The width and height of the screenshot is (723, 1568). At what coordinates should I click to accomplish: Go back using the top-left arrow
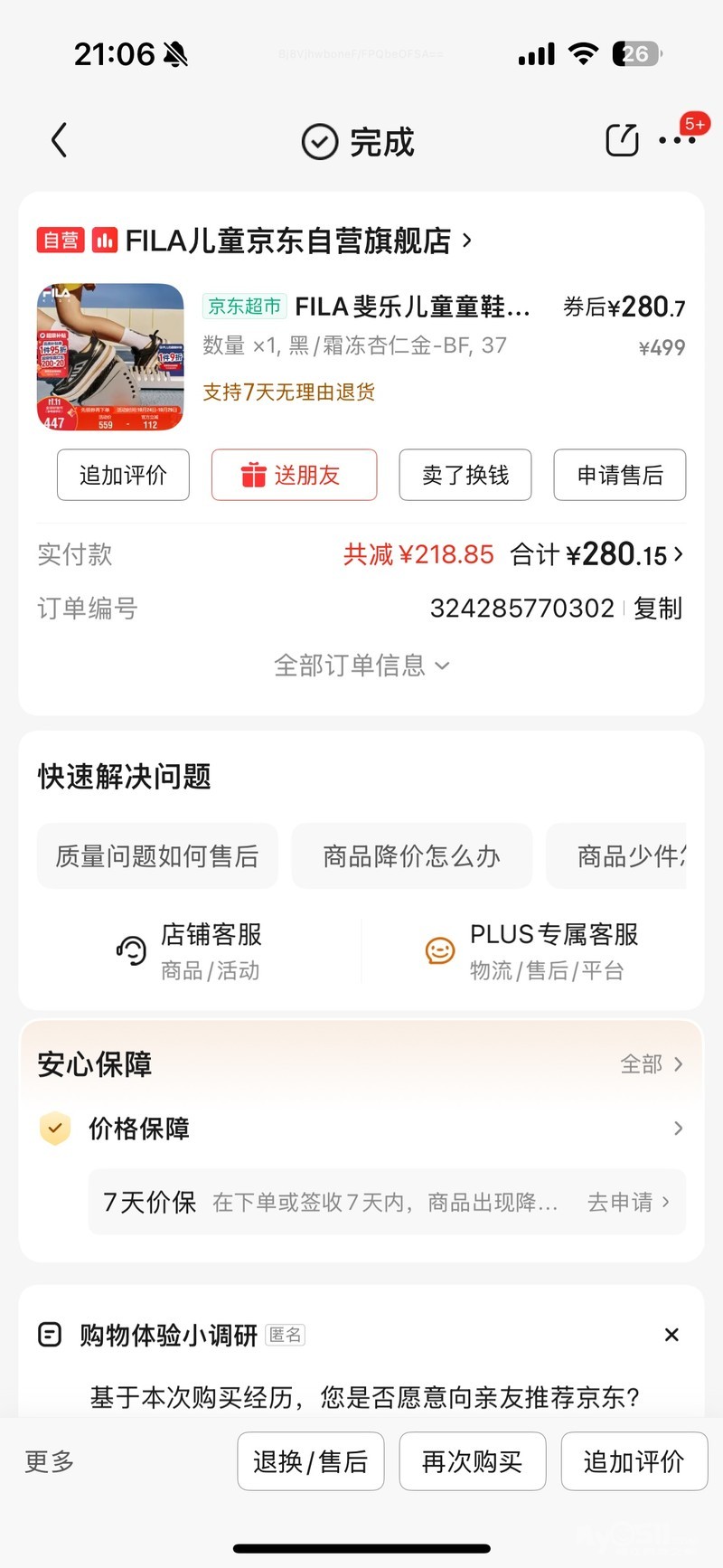[60, 141]
